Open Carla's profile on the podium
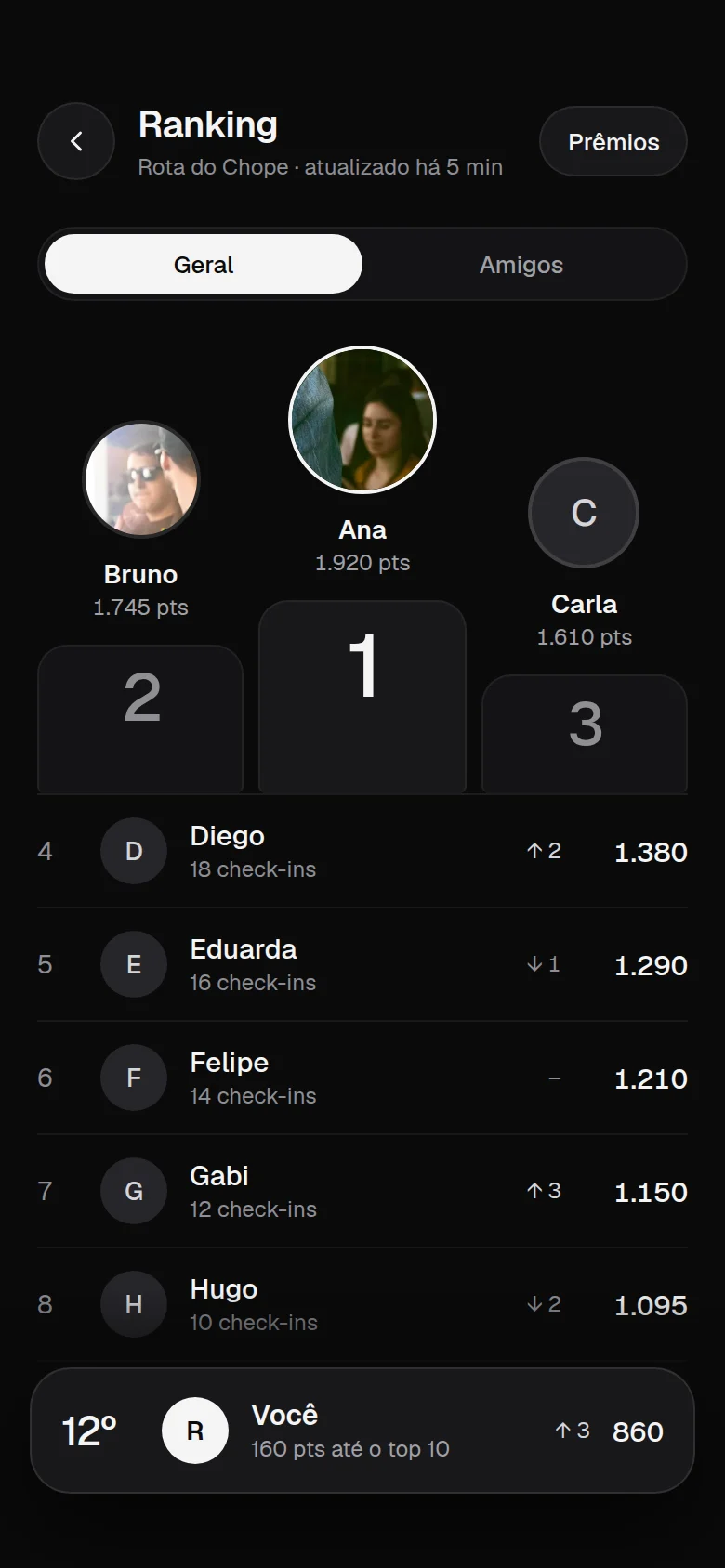The width and height of the screenshot is (725, 1568). coord(584,553)
